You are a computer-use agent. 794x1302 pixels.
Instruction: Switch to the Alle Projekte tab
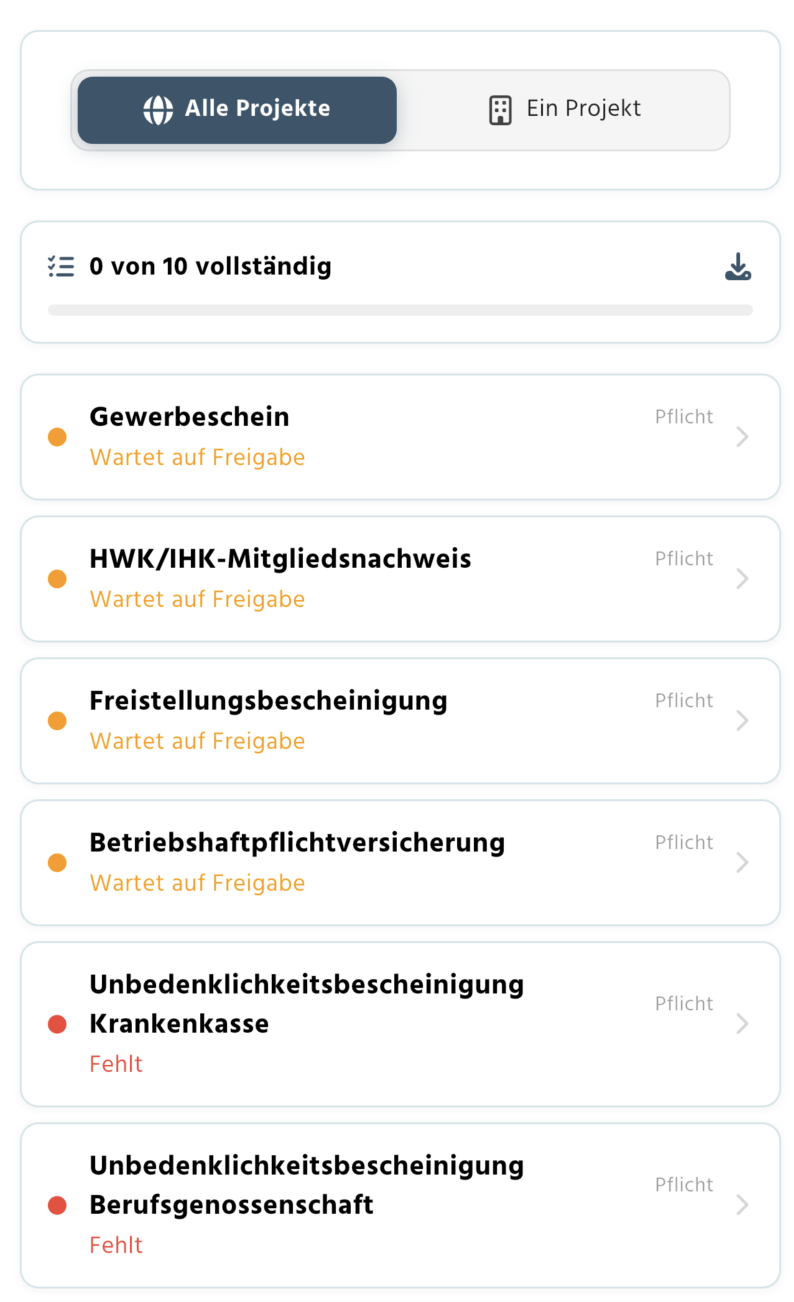237,110
